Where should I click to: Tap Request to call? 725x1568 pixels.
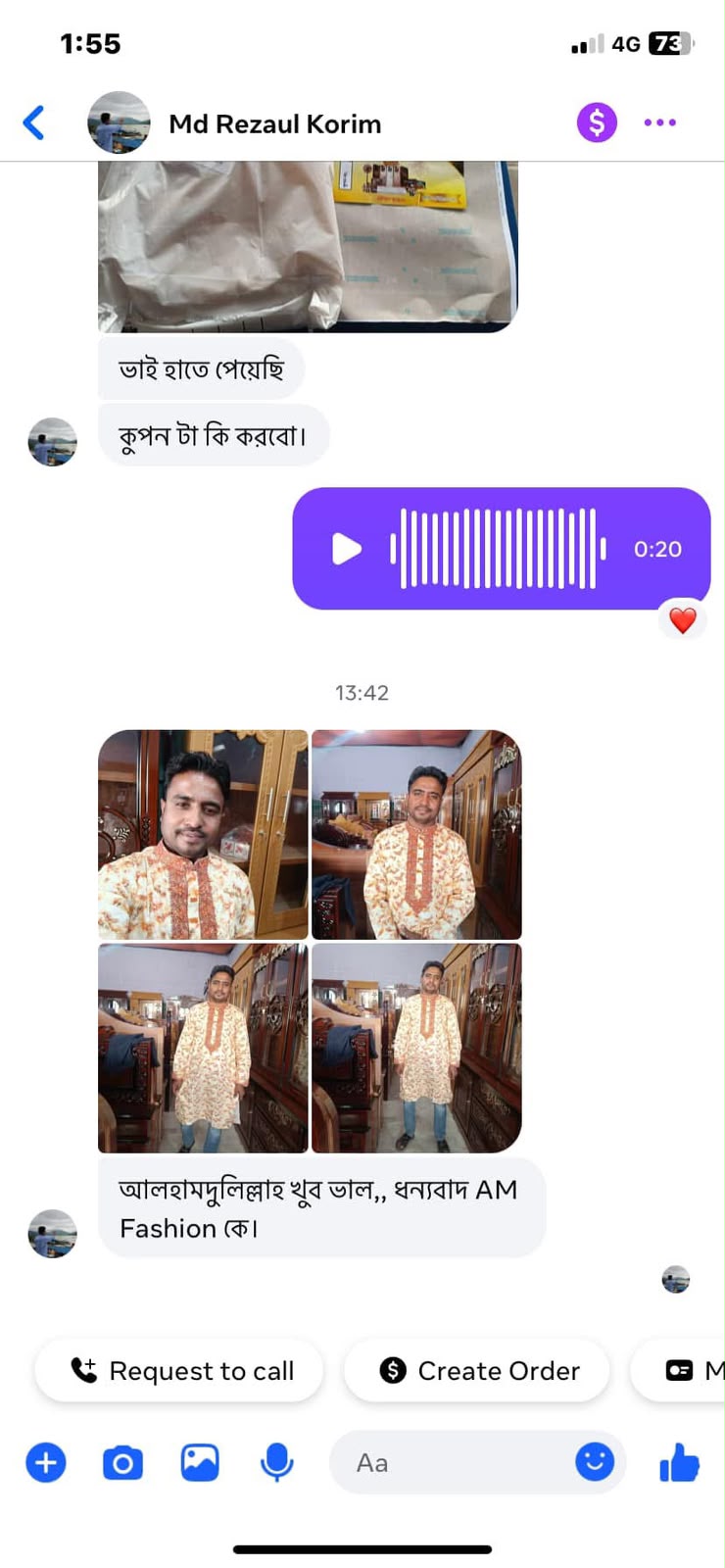click(x=179, y=1370)
